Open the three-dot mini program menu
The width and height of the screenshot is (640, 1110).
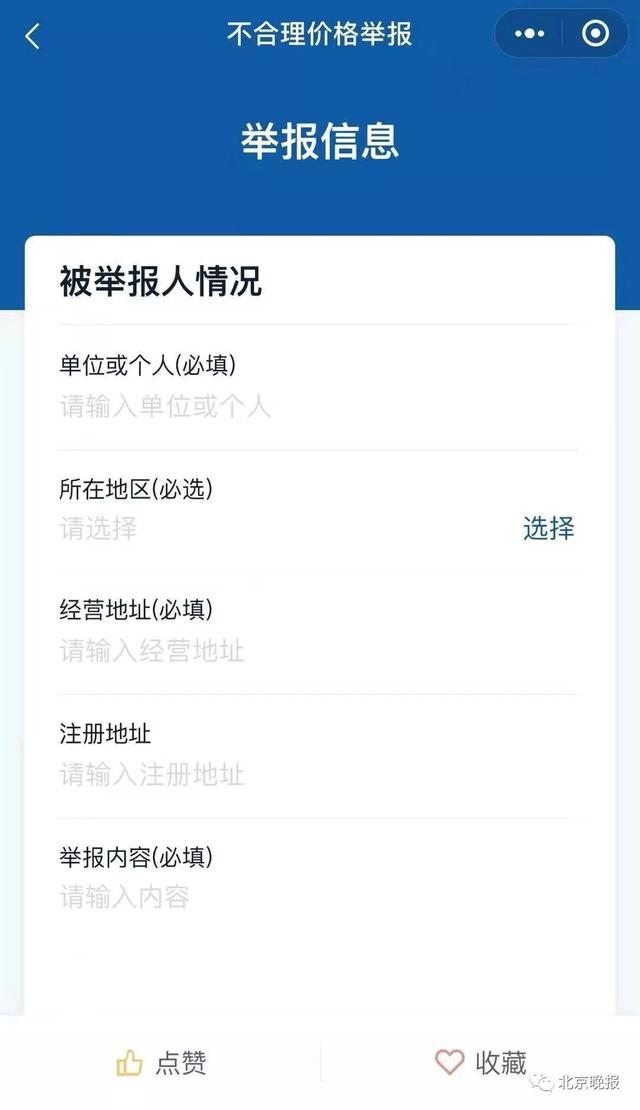point(530,33)
